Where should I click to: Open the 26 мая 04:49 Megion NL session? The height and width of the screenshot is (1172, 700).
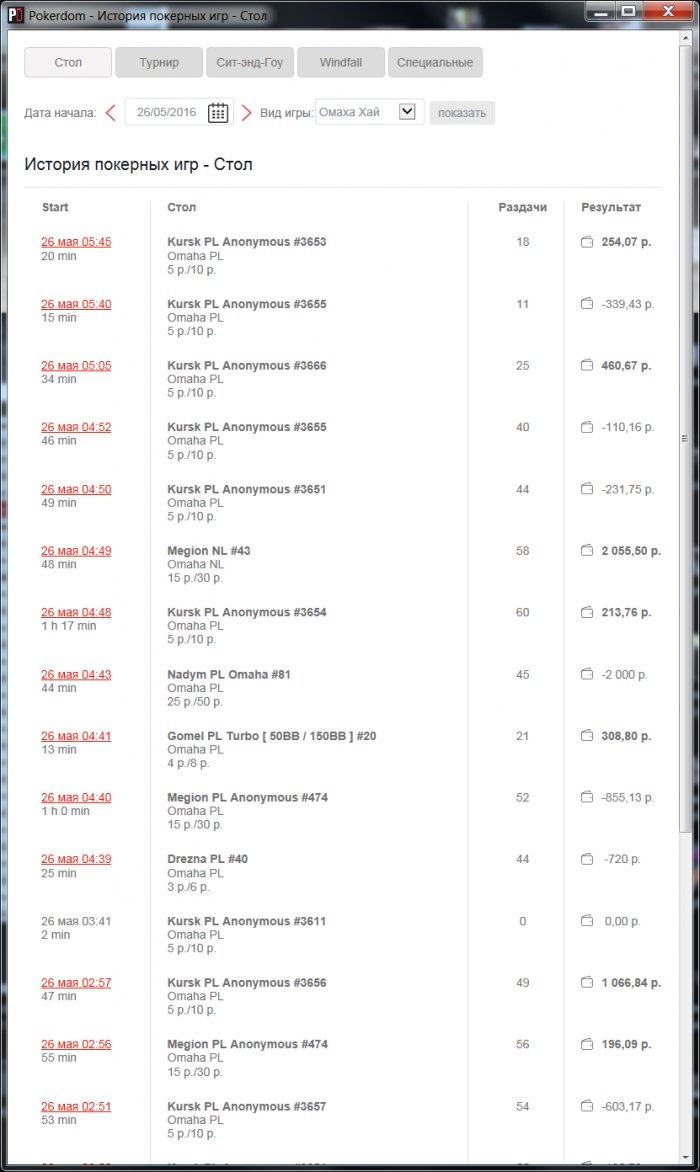coord(76,551)
